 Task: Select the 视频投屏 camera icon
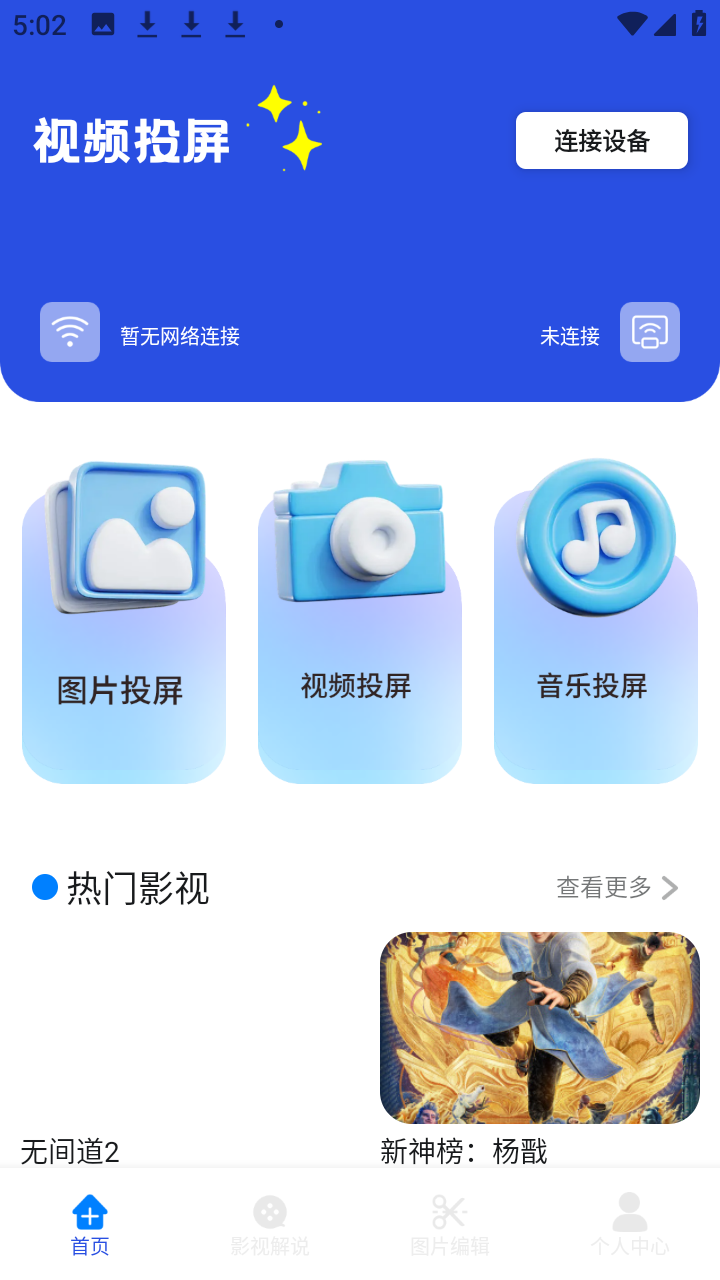[359, 530]
